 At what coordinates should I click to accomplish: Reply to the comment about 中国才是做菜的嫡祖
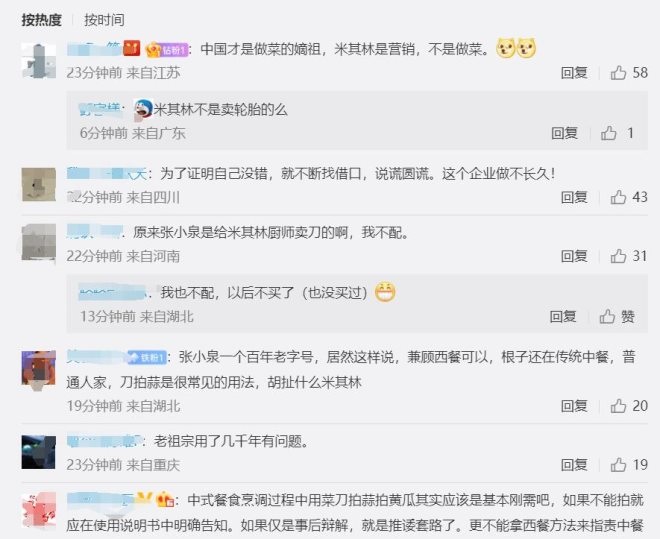(x=574, y=73)
